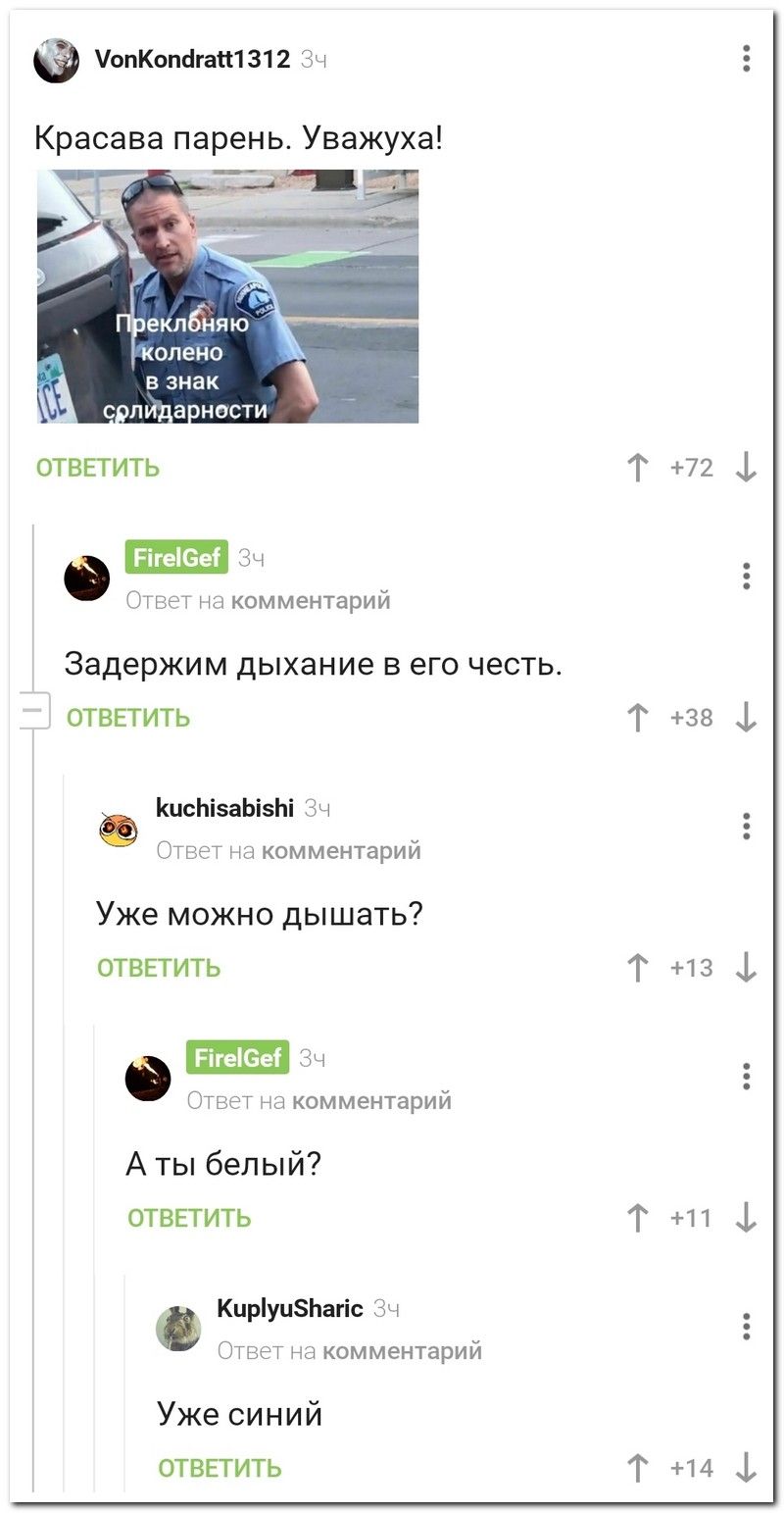784x1513 pixels.
Task: Downvote the "Задержим дыхание в его честь" comment
Action: [746, 718]
